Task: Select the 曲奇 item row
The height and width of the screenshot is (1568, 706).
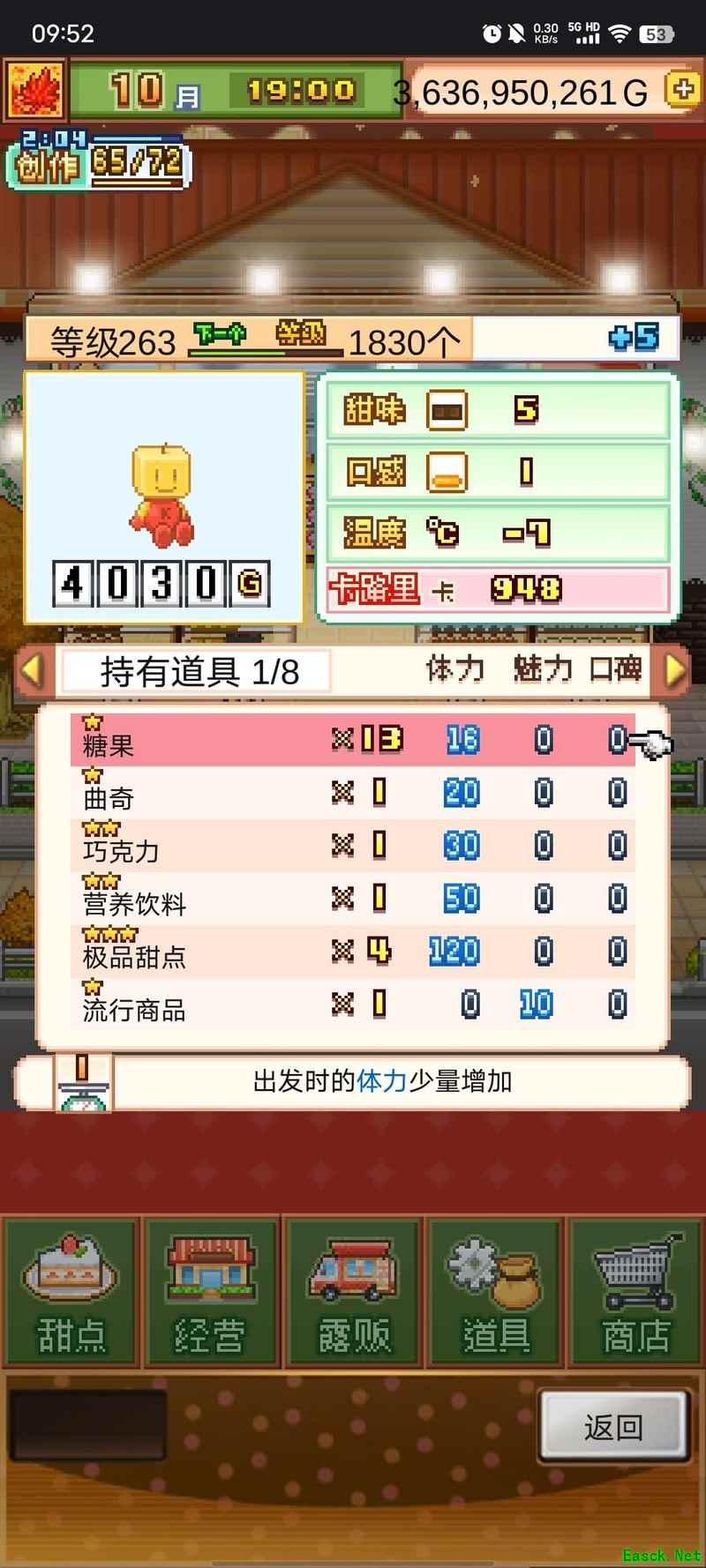Action: coord(353,794)
